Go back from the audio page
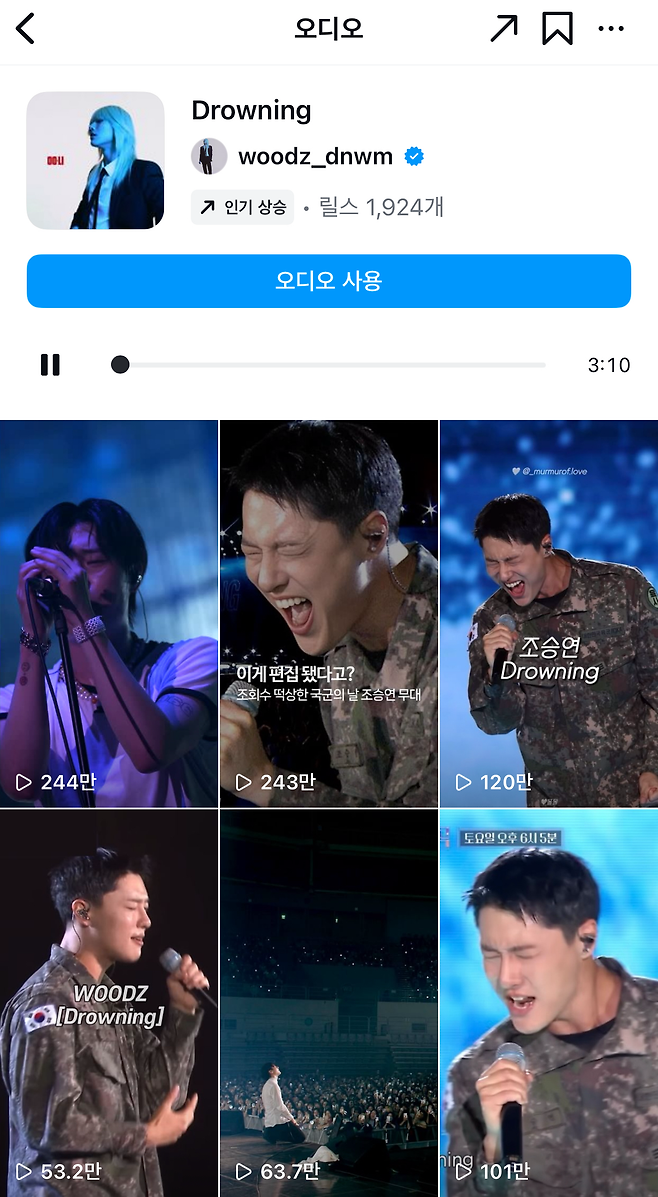The height and width of the screenshot is (1197, 658). (25, 29)
